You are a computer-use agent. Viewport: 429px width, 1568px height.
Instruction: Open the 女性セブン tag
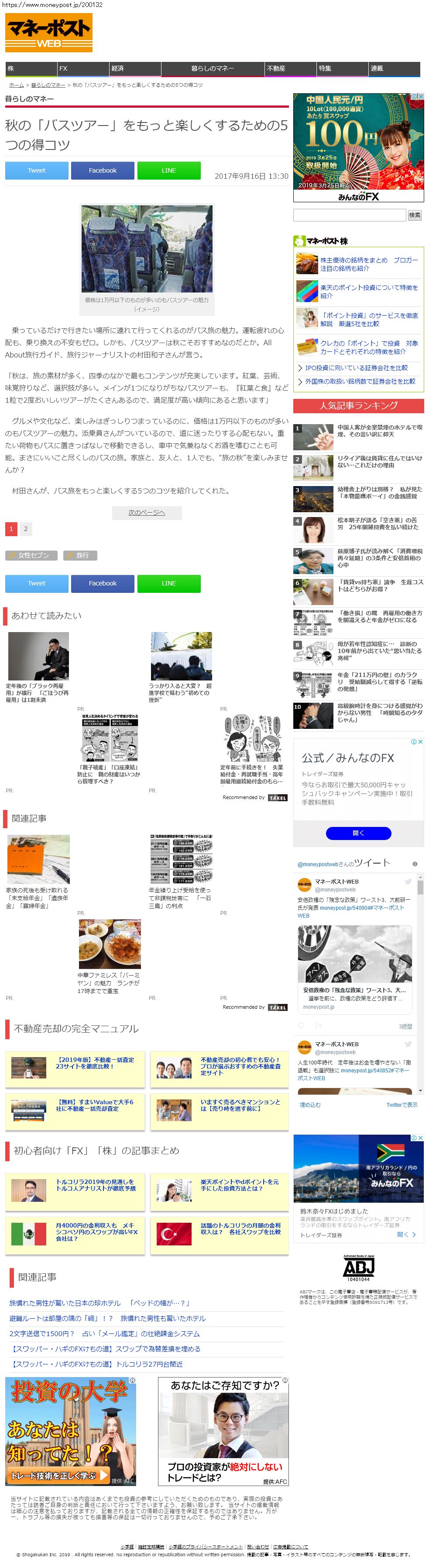click(x=32, y=555)
